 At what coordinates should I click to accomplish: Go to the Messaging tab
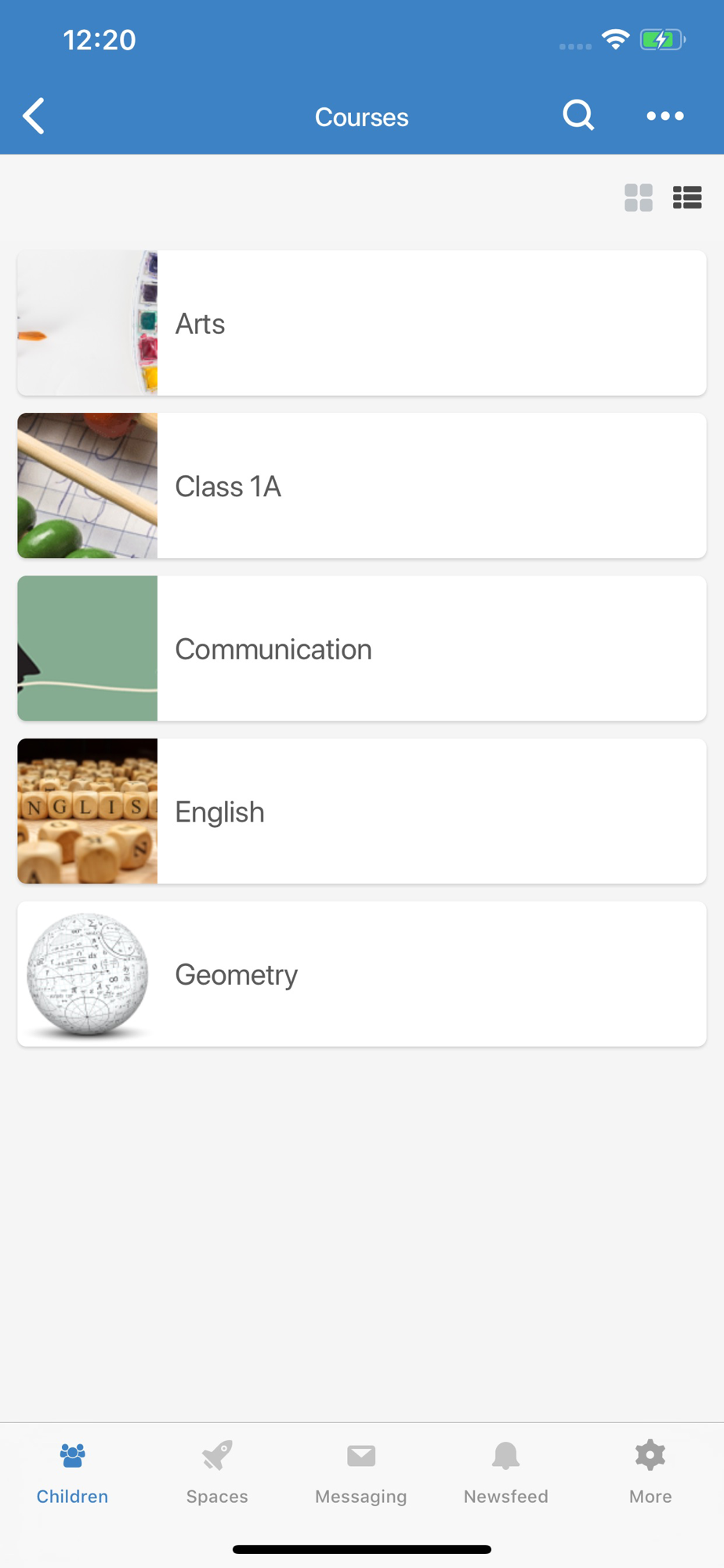361,1473
